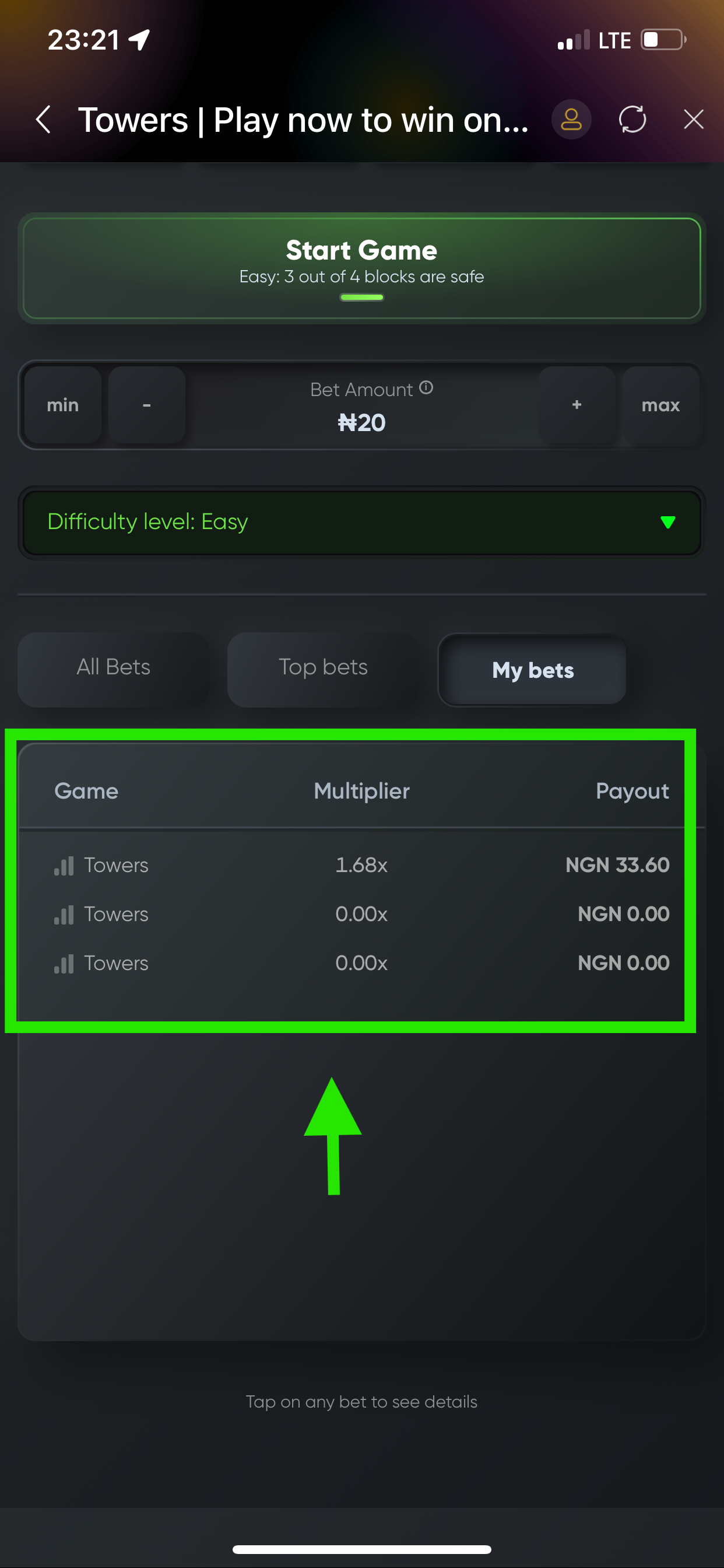This screenshot has width=724, height=1568.
Task: Go back from the Towers page
Action: coord(43,120)
